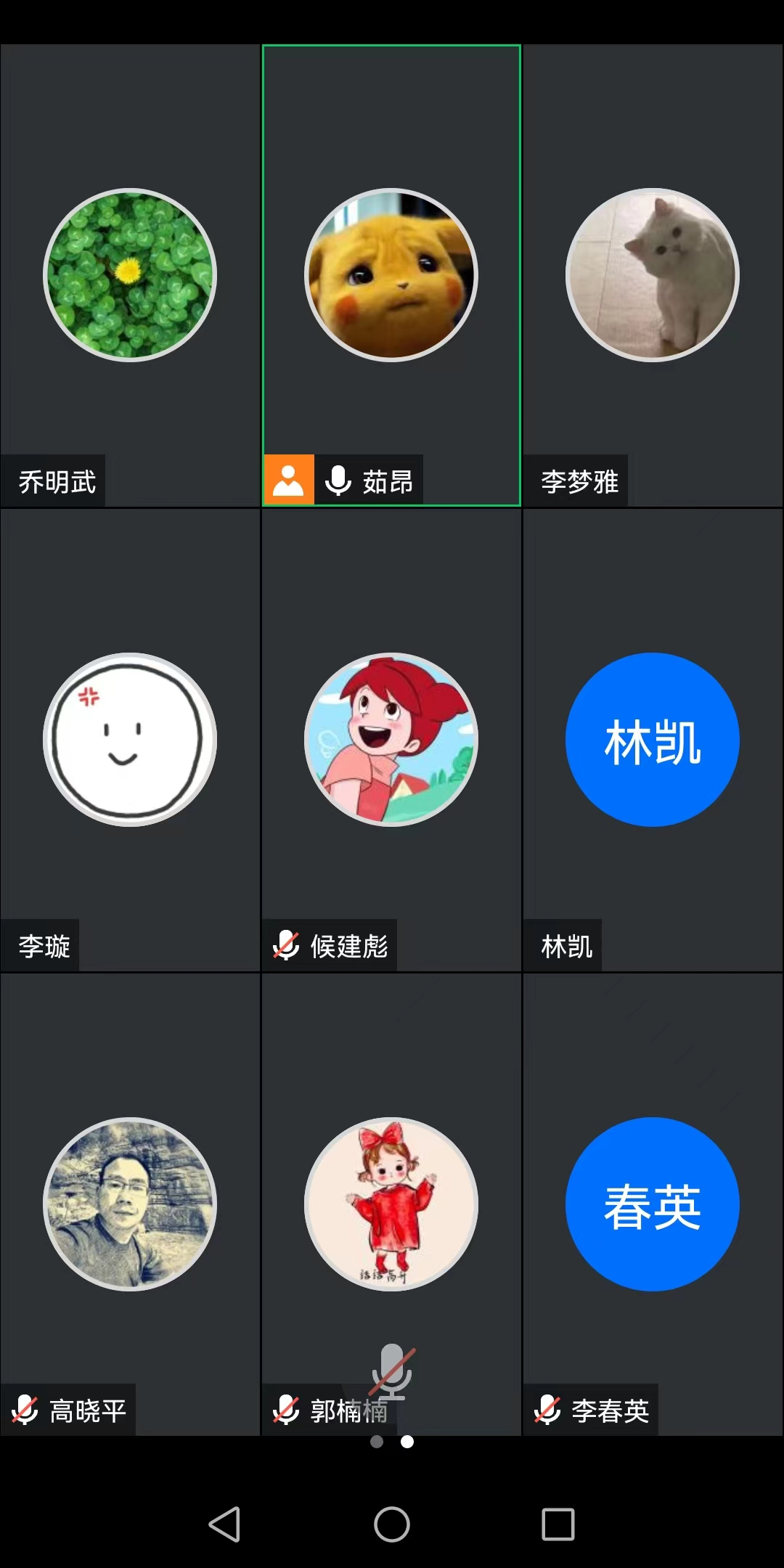The width and height of the screenshot is (784, 1568).
Task: Open 候建彪's participant tile
Action: [391, 740]
